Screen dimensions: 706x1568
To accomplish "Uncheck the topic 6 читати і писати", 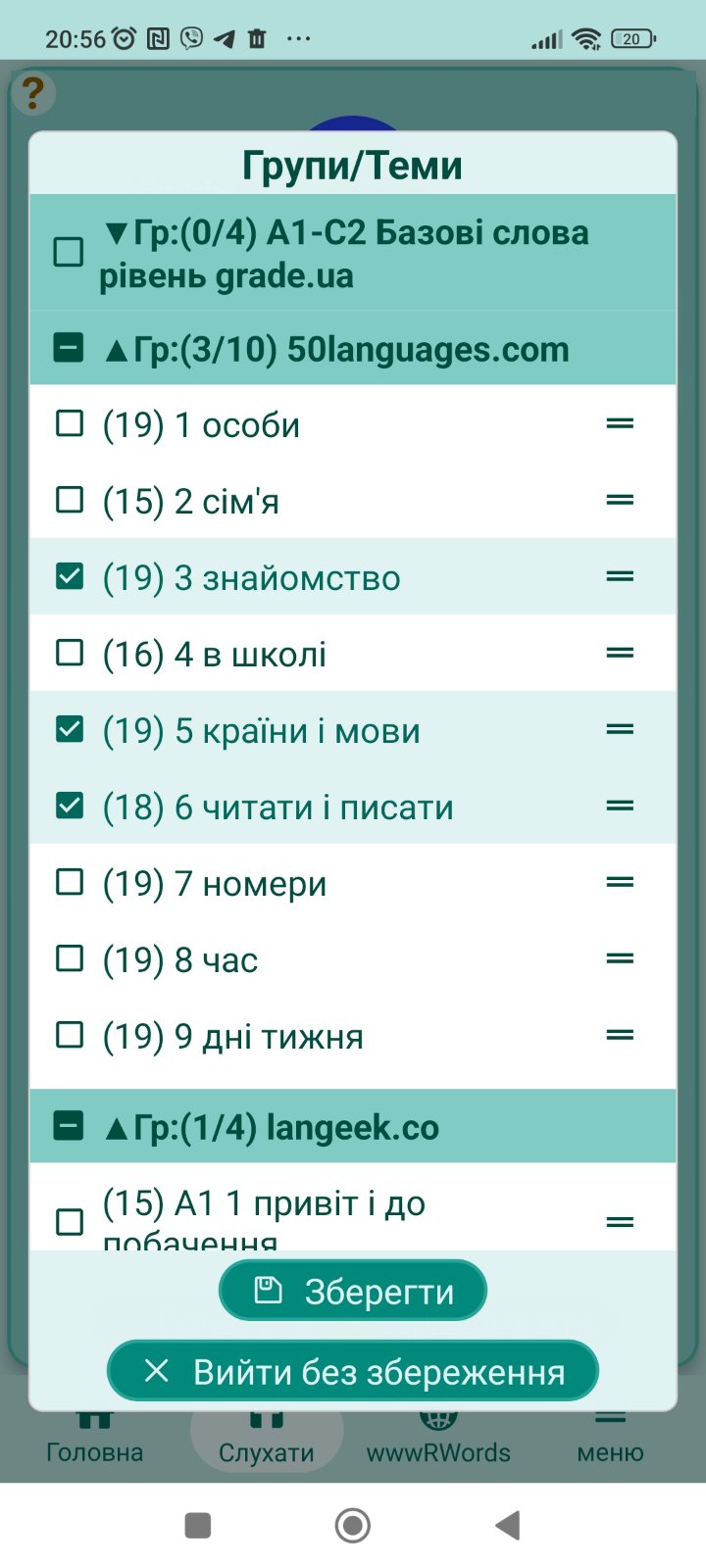I will point(70,806).
